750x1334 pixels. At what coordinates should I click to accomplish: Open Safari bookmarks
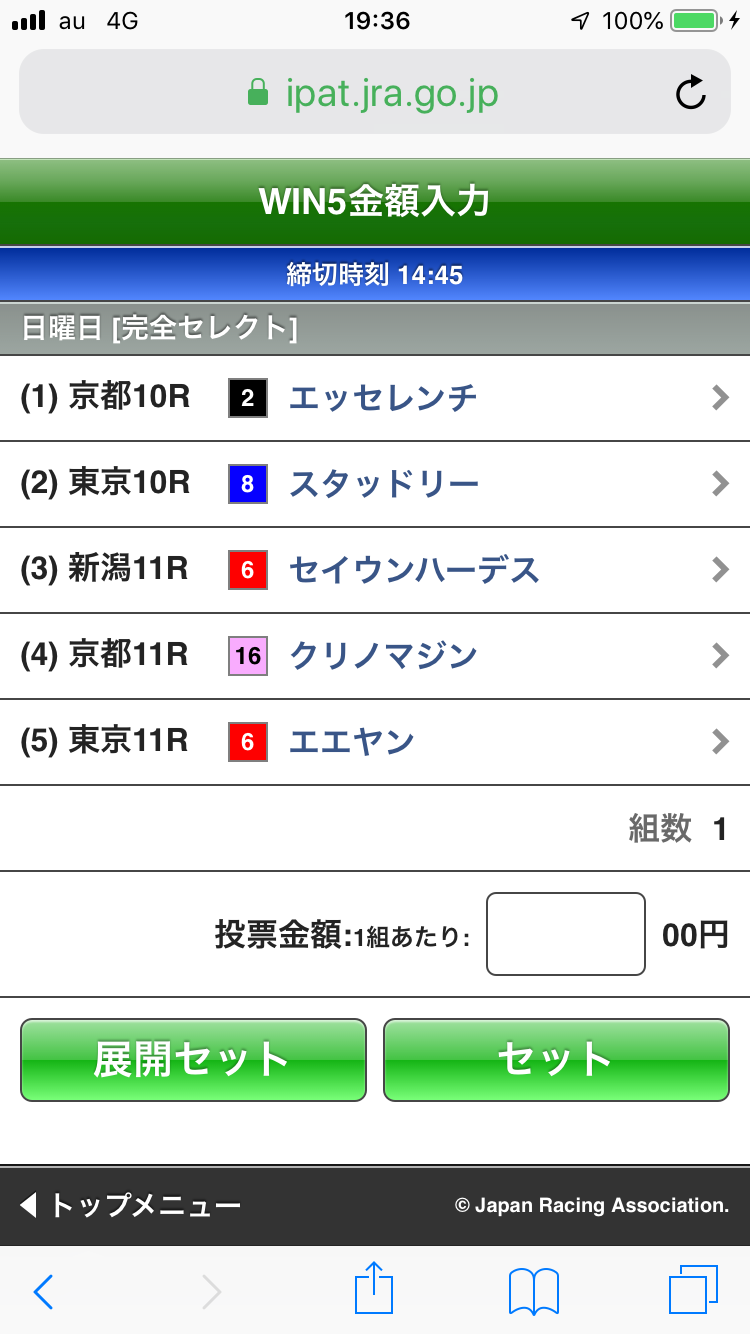(x=533, y=1289)
